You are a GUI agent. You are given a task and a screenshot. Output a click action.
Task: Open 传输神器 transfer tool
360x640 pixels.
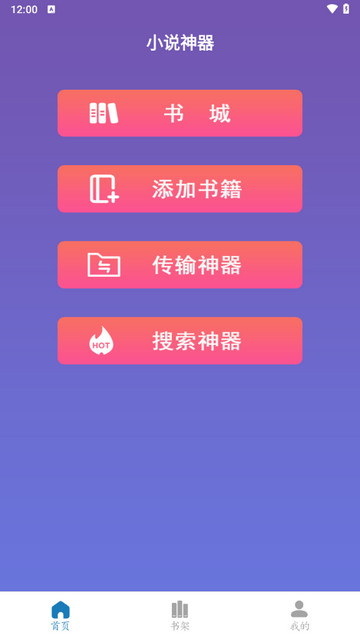pos(180,265)
